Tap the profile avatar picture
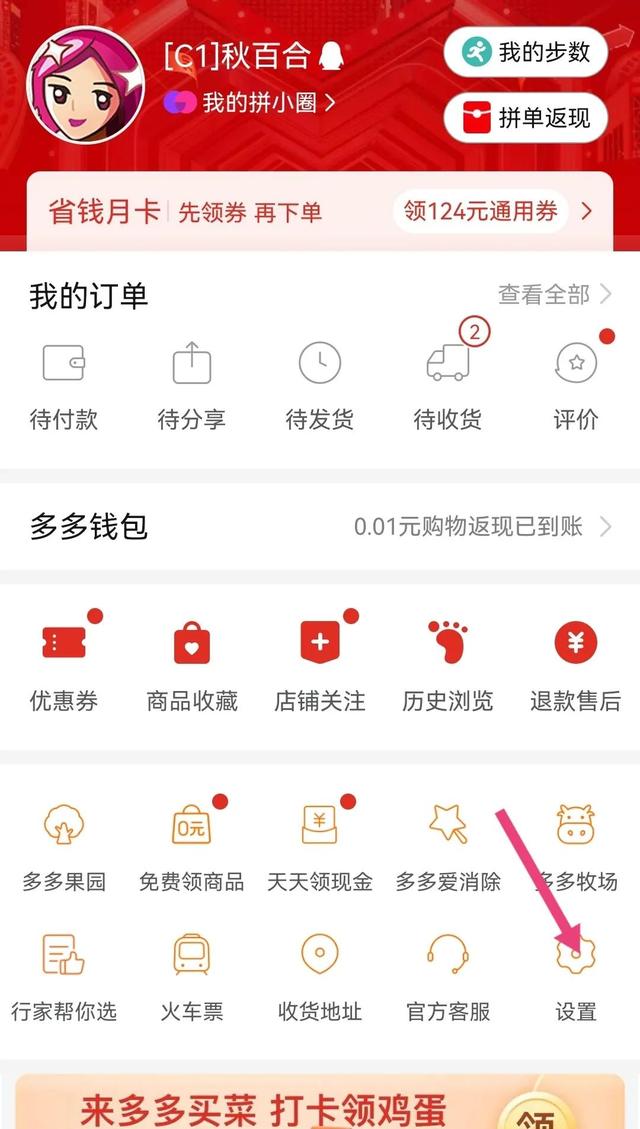The image size is (640, 1129). (x=86, y=85)
